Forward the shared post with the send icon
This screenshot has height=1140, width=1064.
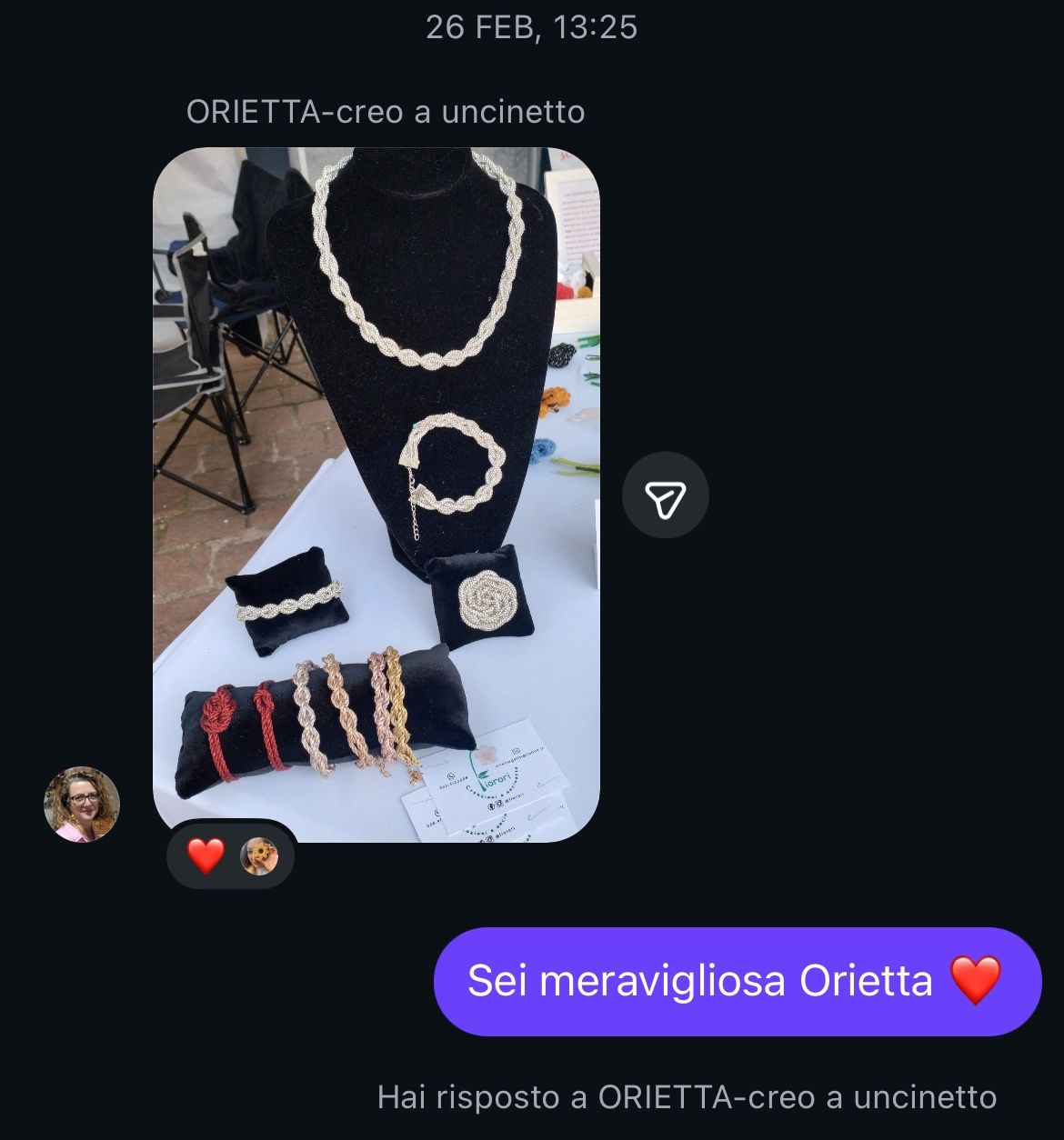point(665,495)
